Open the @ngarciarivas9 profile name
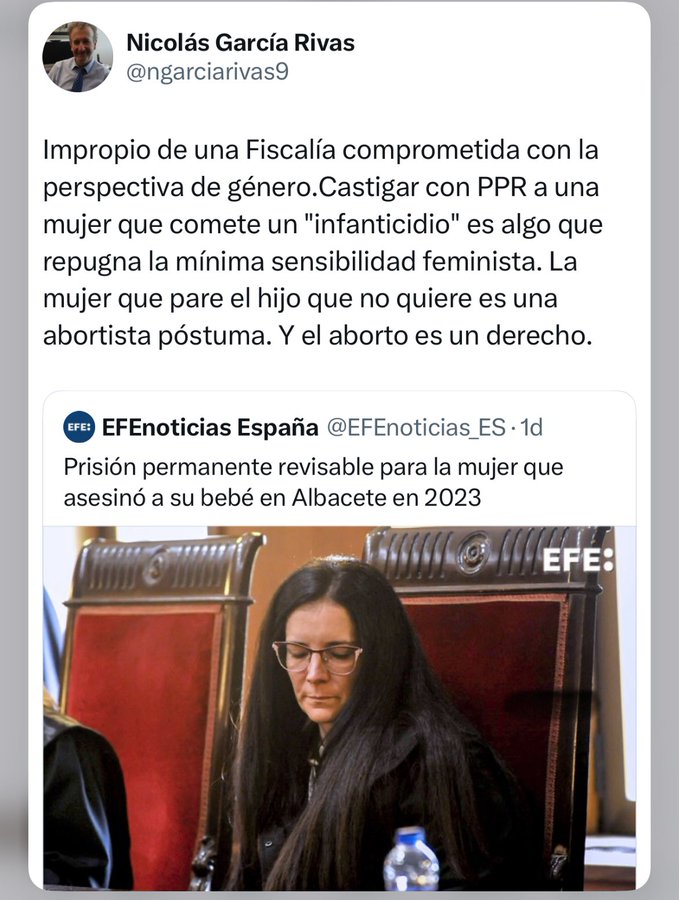679x900 pixels. [240, 43]
